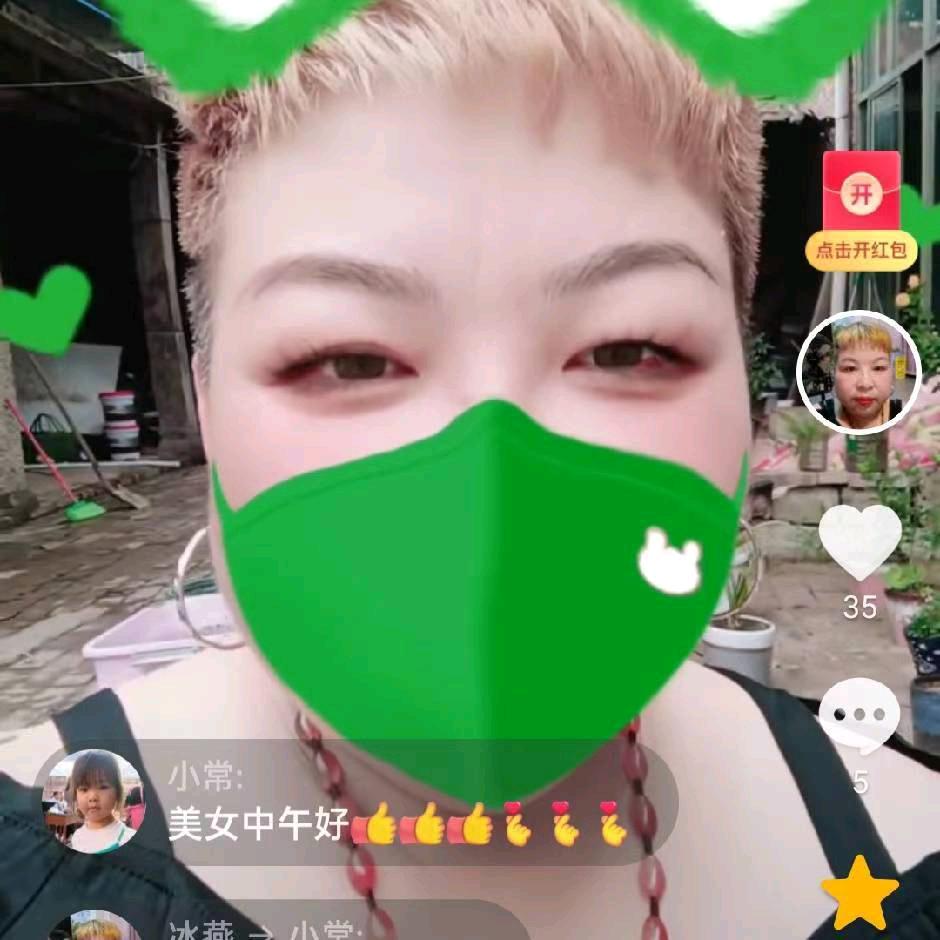Tap the yellow star favorite icon
Viewport: 940px width, 940px height.
point(859,892)
